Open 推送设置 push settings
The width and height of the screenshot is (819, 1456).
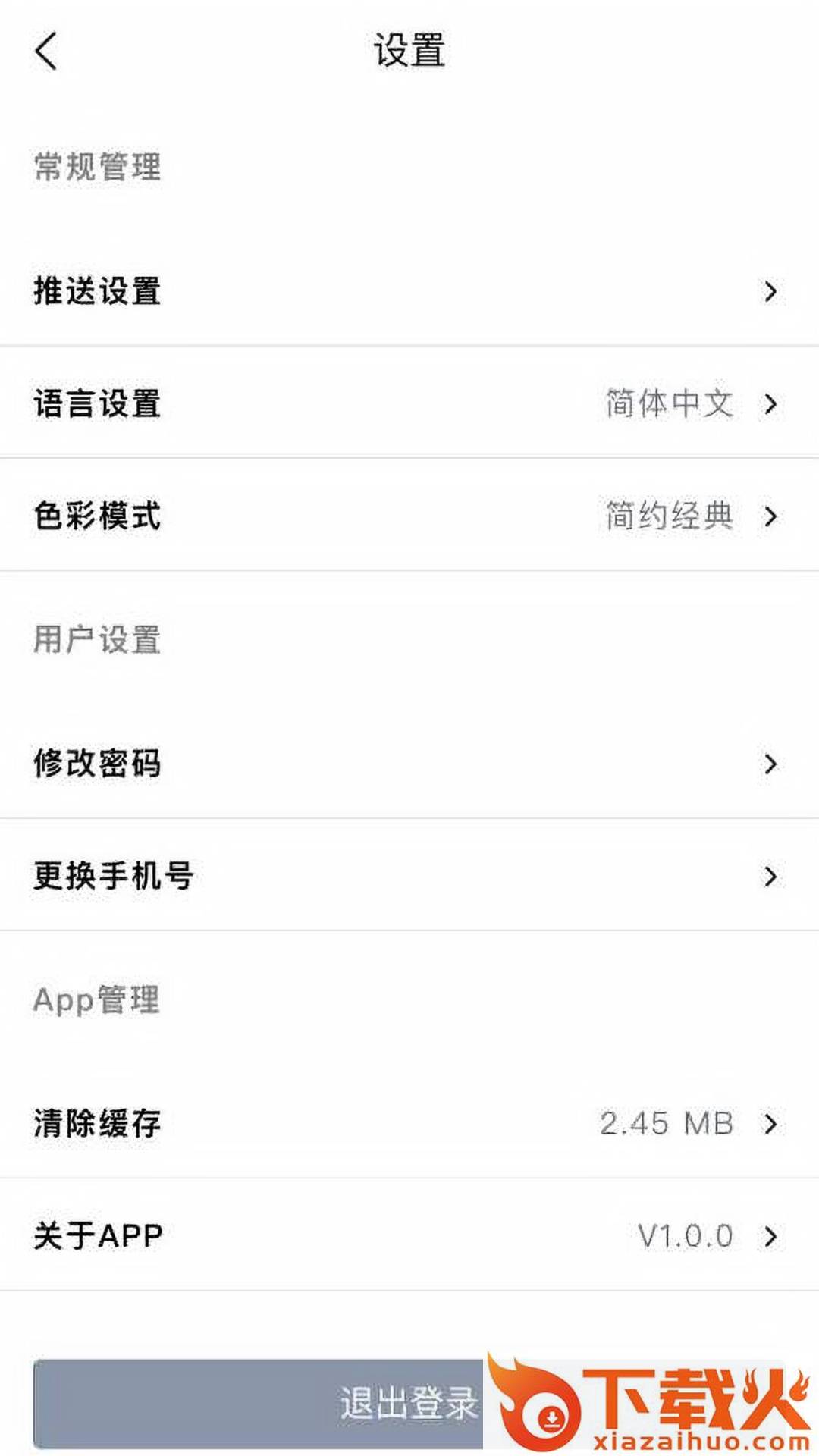pos(409,290)
